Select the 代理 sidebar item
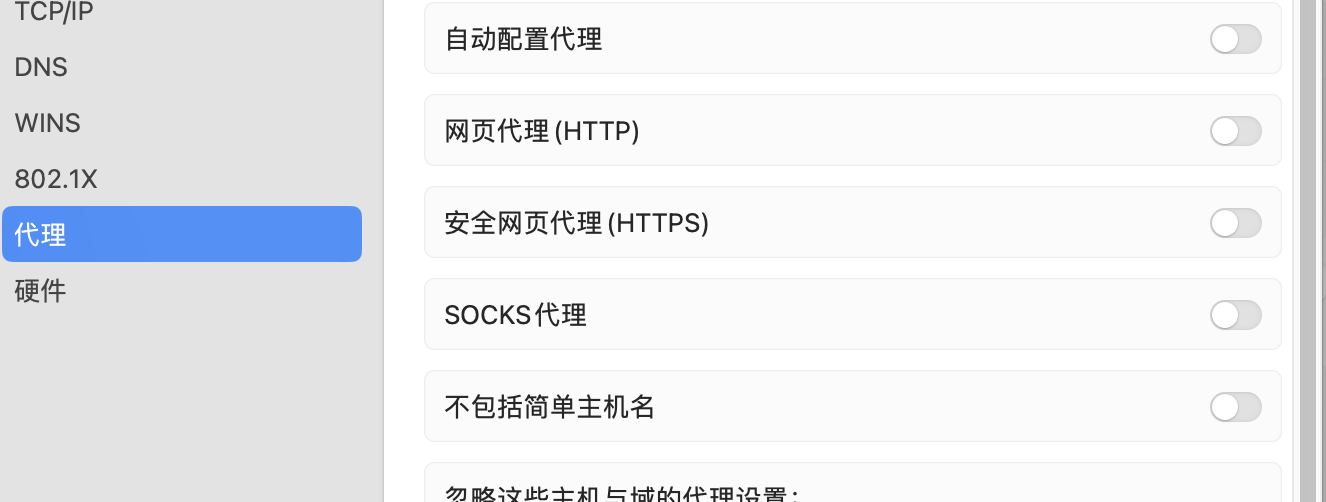This screenshot has width=1326, height=502. pyautogui.click(x=181, y=235)
